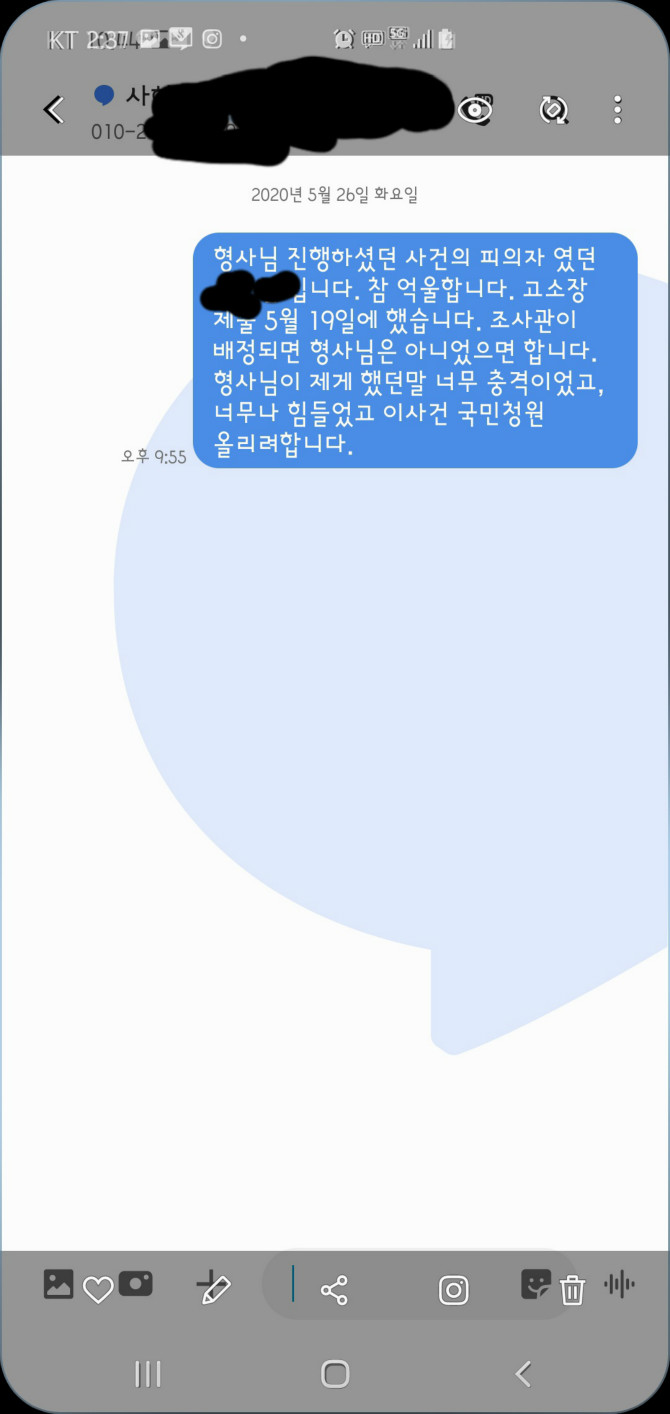Go to the system home screen
The height and width of the screenshot is (1414, 670).
[335, 1374]
